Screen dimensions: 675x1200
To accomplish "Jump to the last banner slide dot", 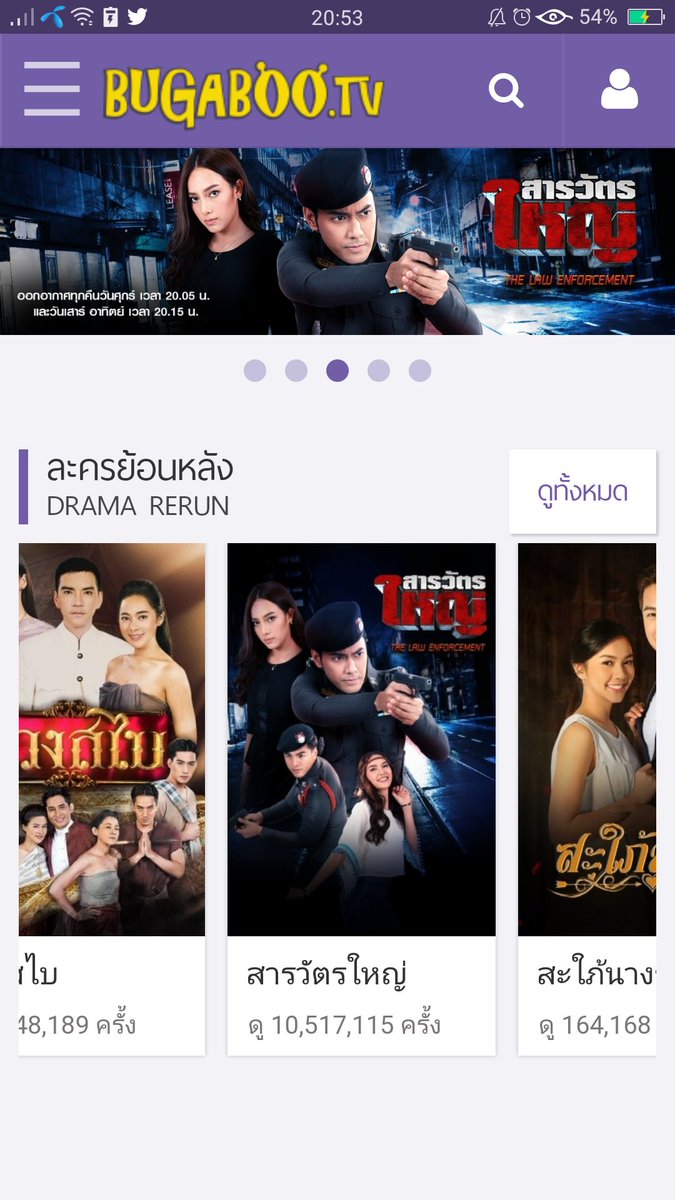I will click(x=420, y=371).
